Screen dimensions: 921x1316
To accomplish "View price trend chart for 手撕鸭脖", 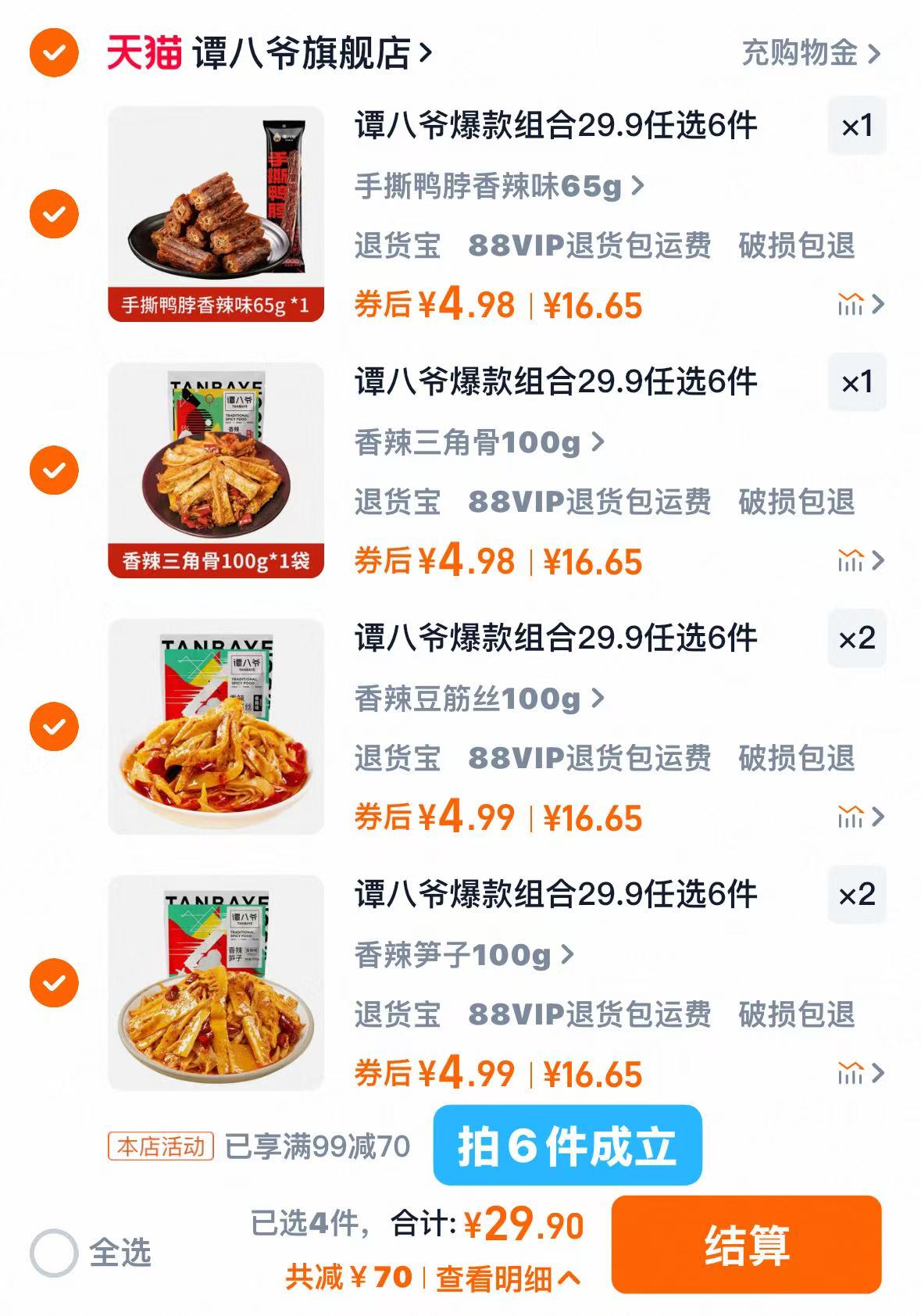I will pos(852,303).
